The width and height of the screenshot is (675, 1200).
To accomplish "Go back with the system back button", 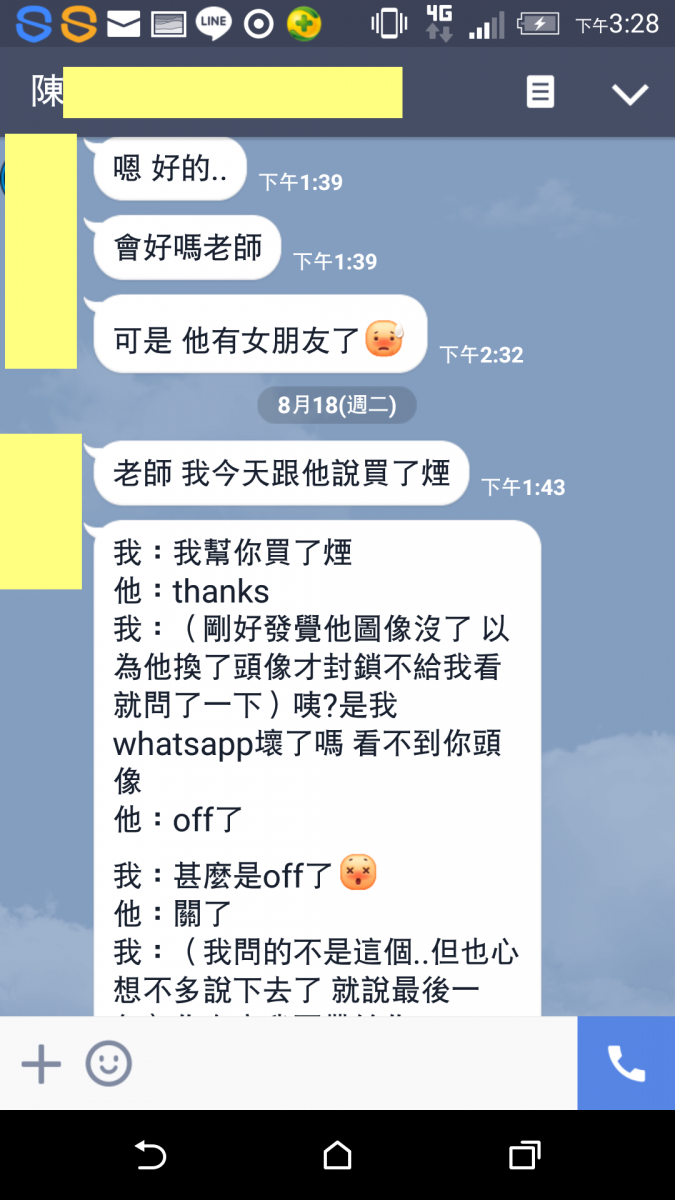I will [150, 1155].
